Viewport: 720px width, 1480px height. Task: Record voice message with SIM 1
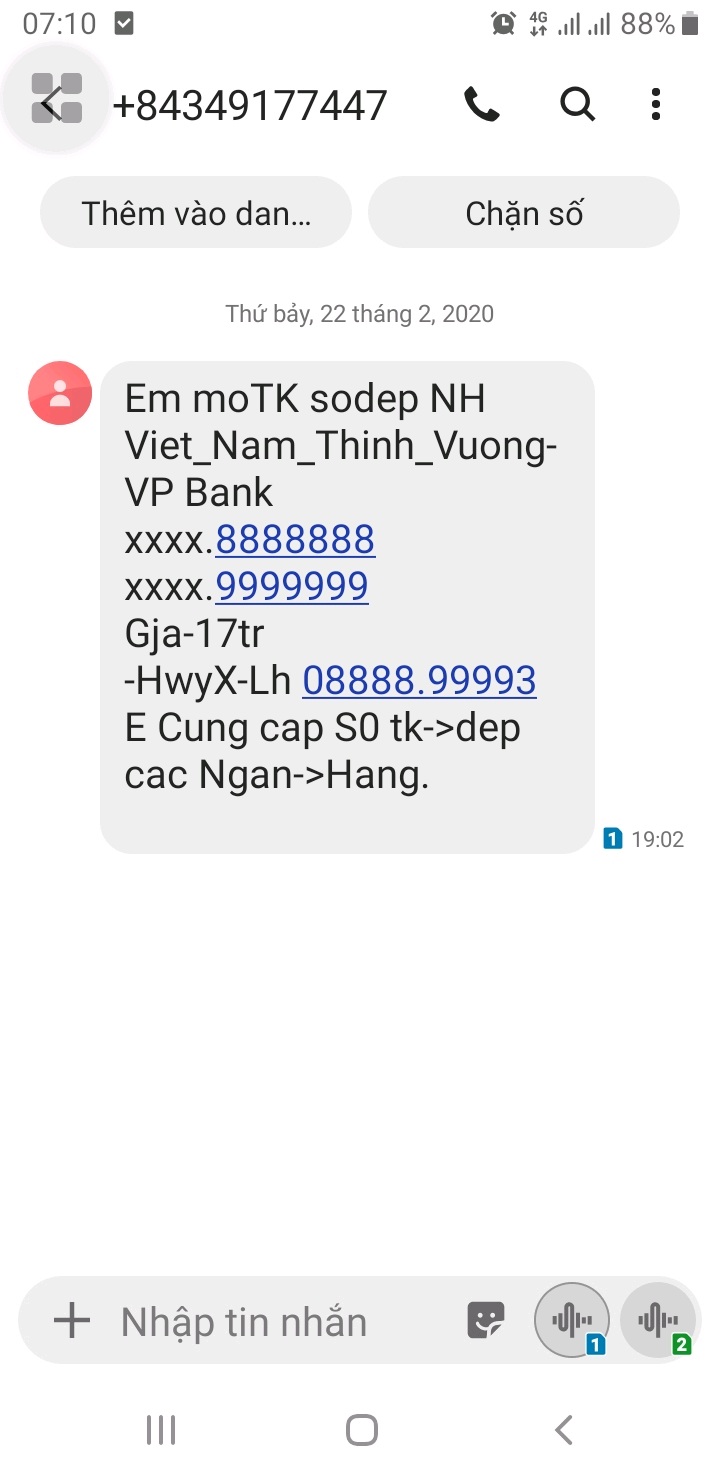573,1321
